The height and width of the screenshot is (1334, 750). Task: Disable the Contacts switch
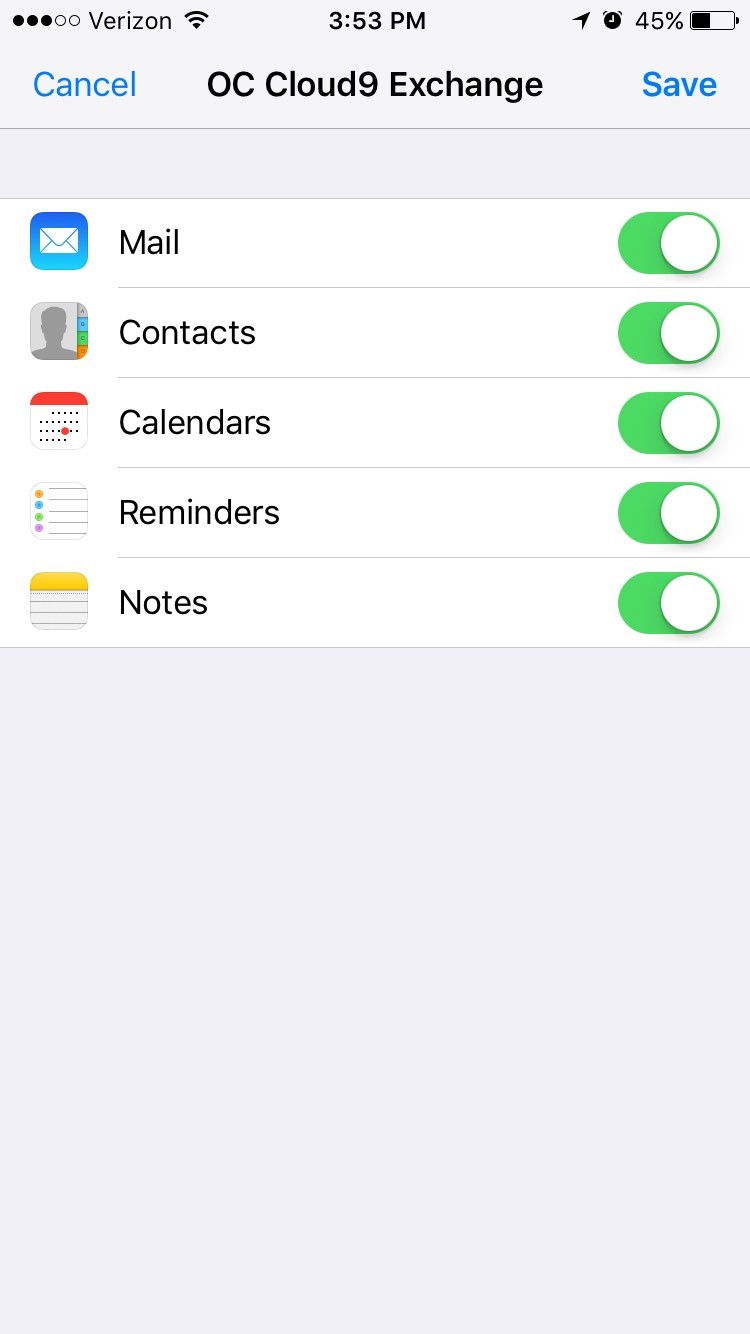pos(669,333)
